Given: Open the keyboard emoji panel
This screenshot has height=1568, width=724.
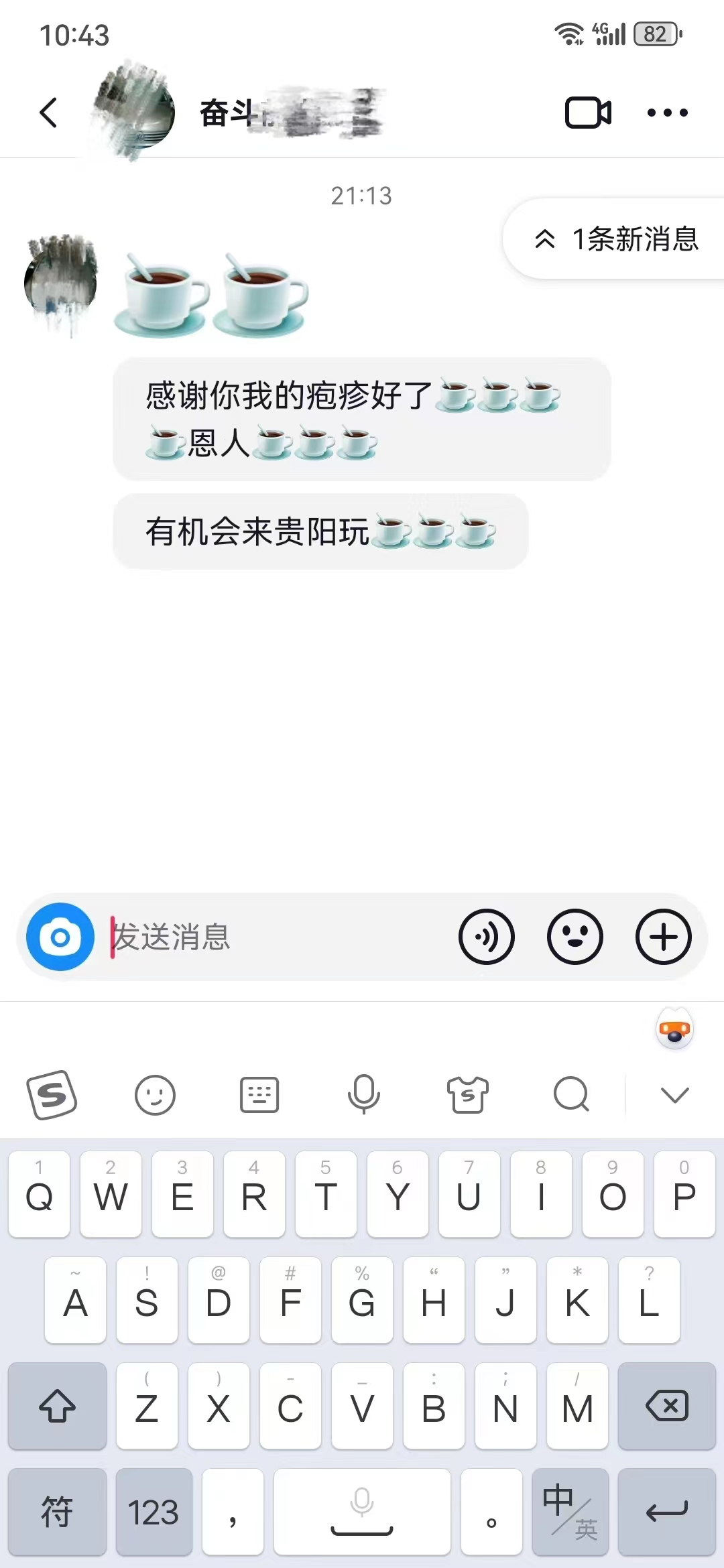Looking at the screenshot, I should pyautogui.click(x=155, y=1095).
